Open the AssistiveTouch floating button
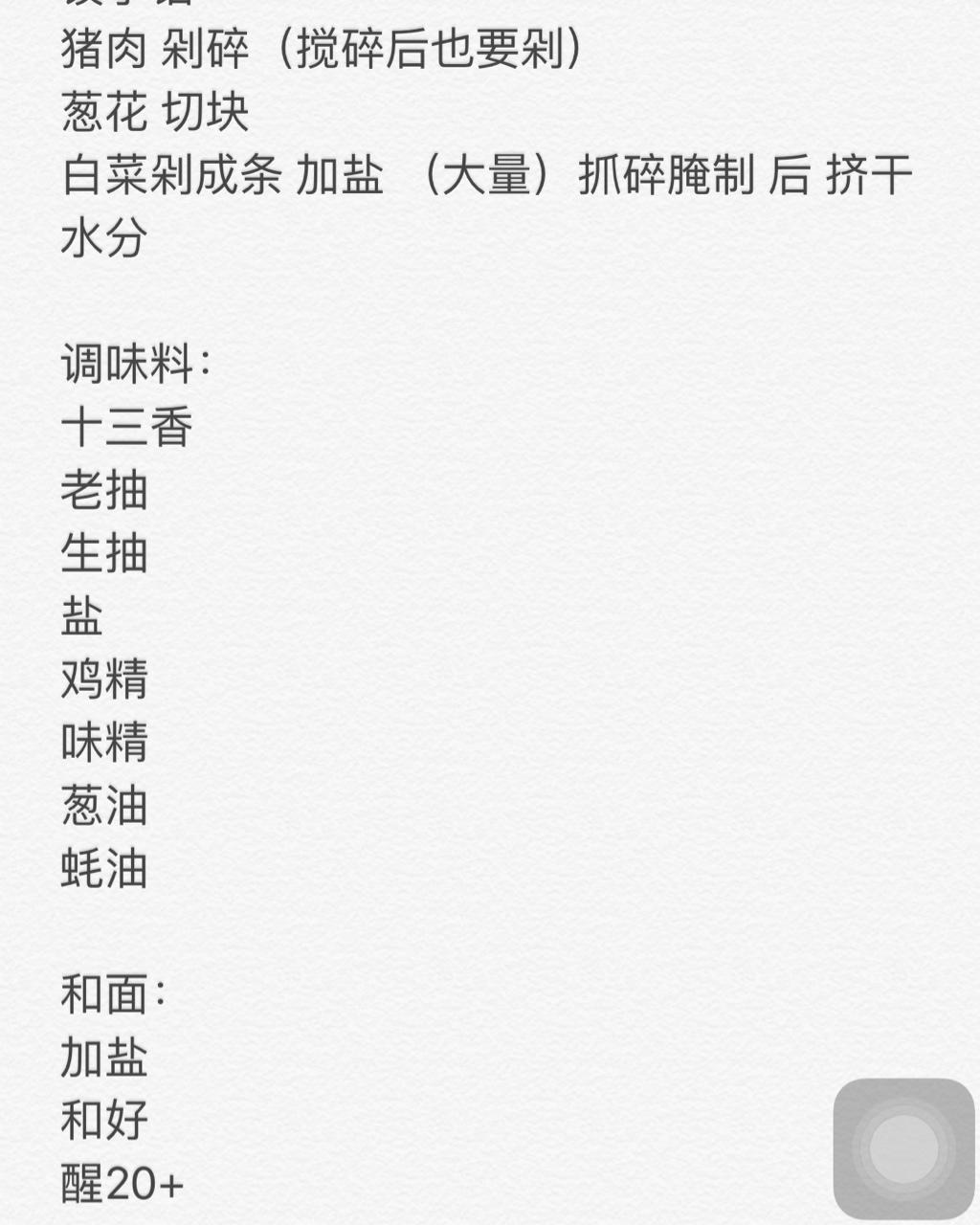Screen dimensions: 980x1225 903,1148
